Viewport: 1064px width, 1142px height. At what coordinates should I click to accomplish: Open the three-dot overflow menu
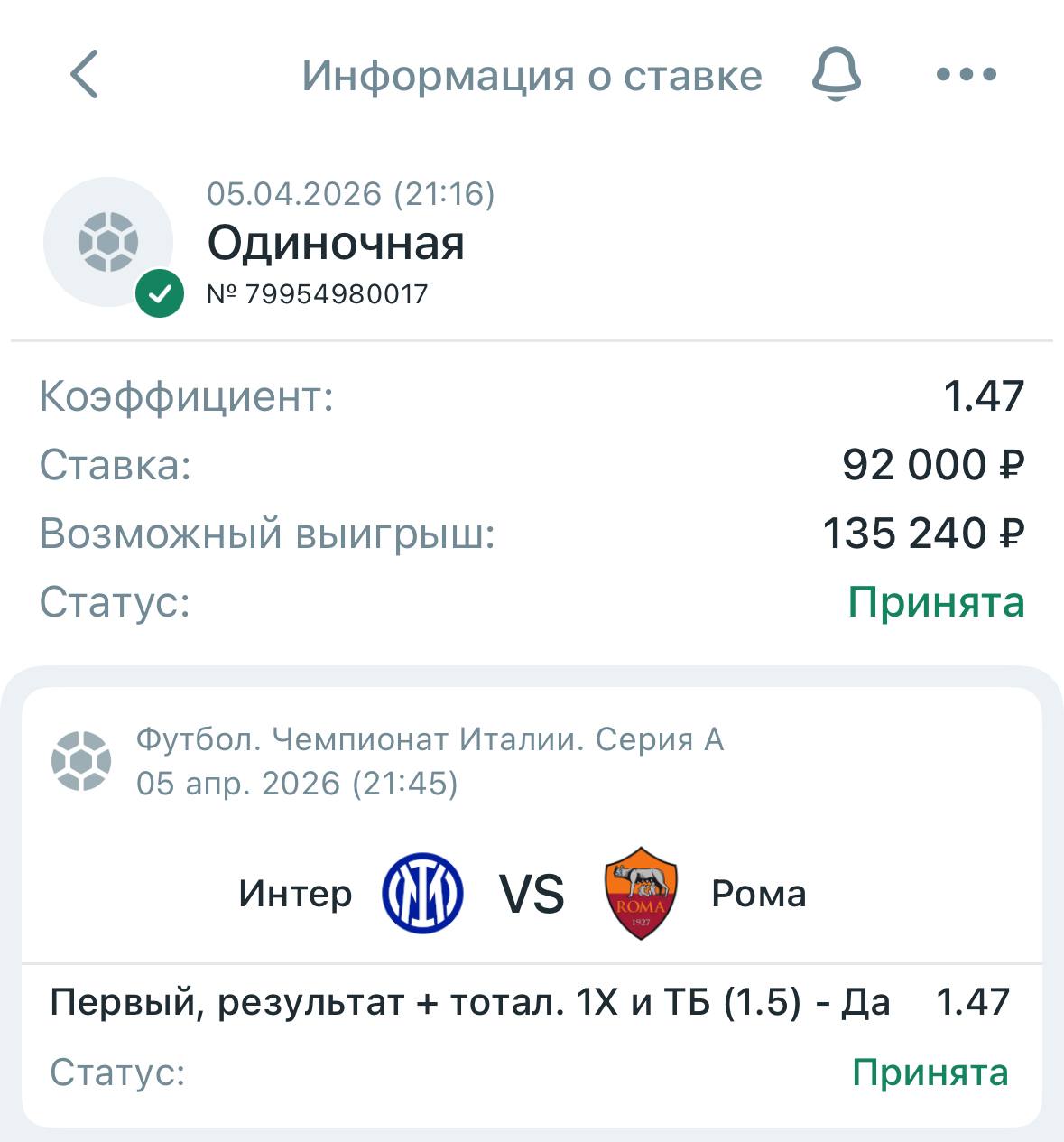click(966, 74)
